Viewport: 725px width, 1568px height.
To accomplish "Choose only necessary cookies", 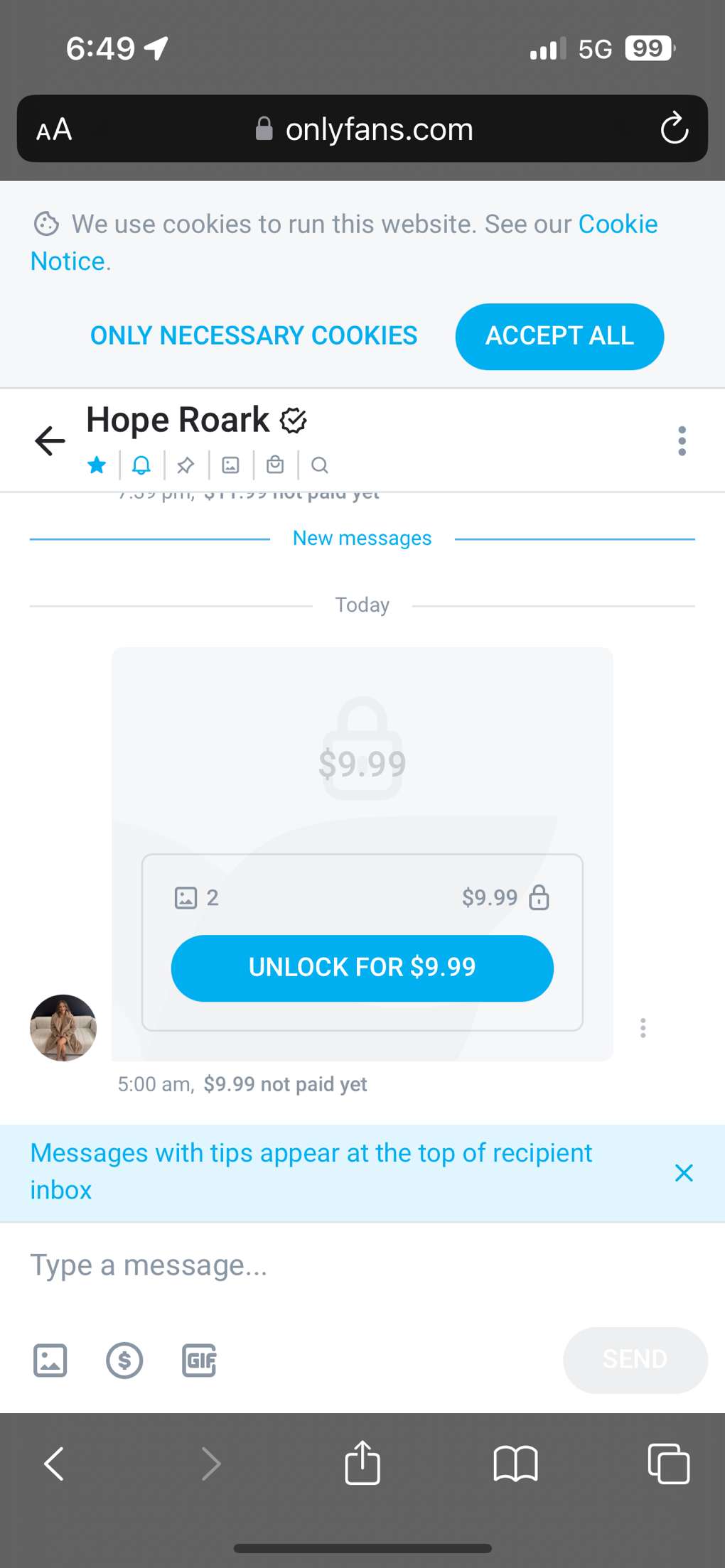I will pyautogui.click(x=254, y=336).
